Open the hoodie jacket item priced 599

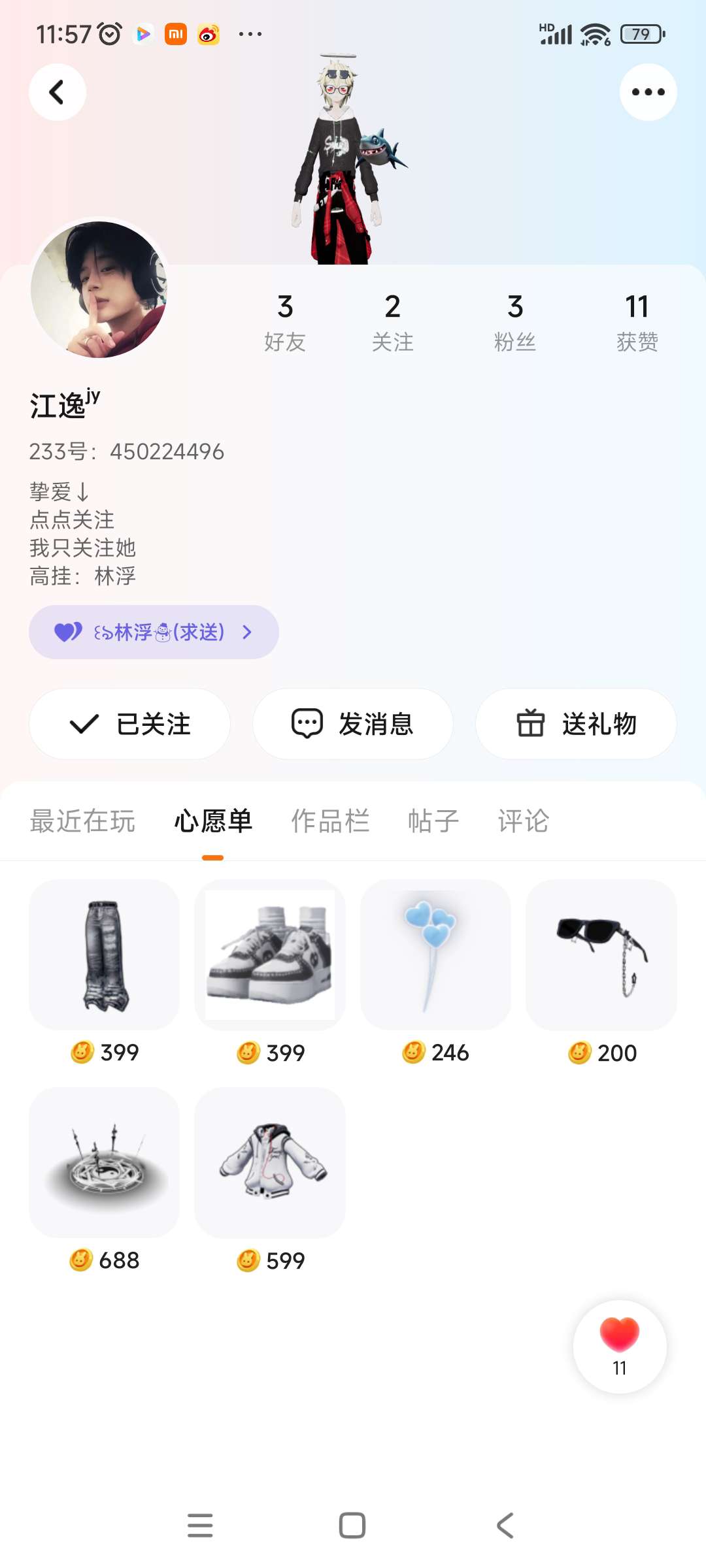(270, 1163)
